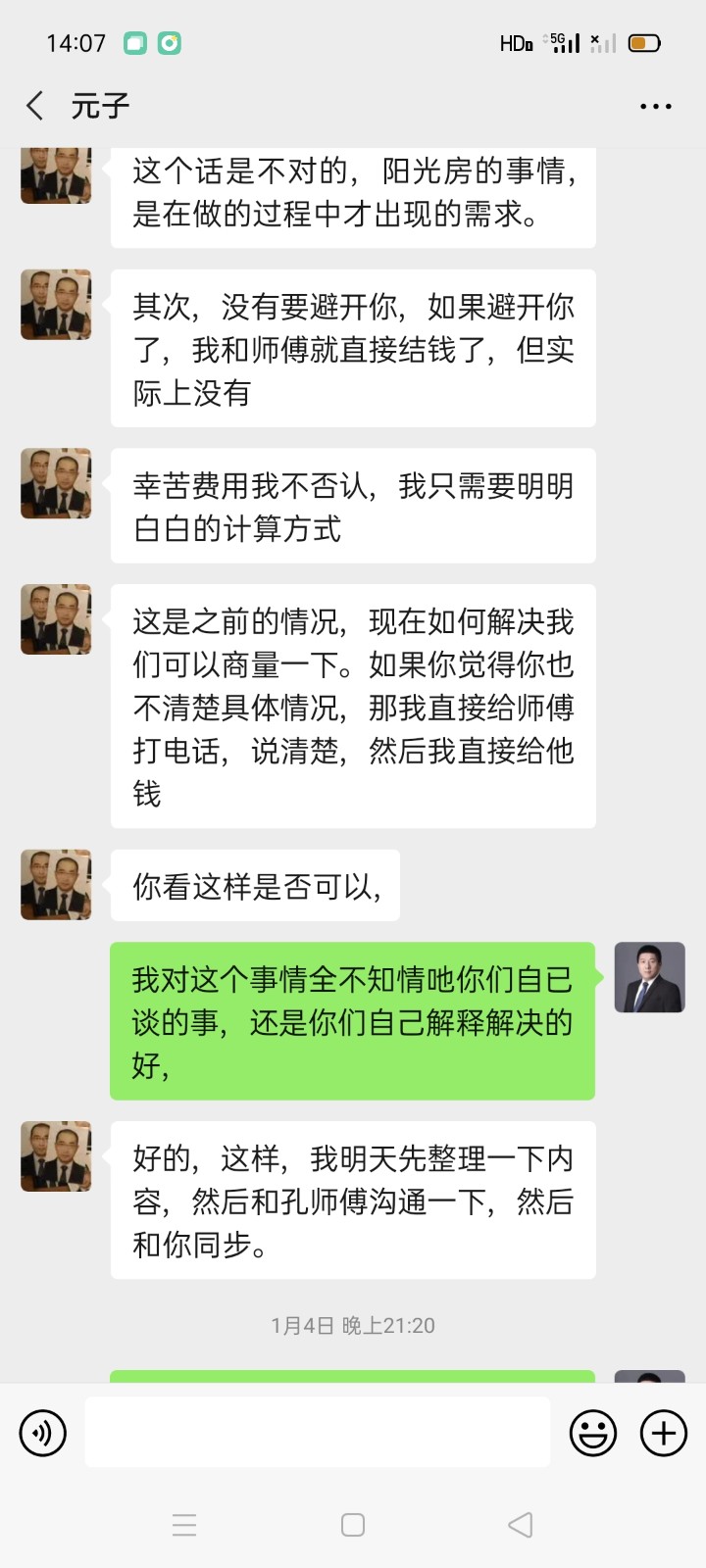The image size is (706, 1568).
Task: Open recent apps from navigation bar
Action: point(184,1525)
